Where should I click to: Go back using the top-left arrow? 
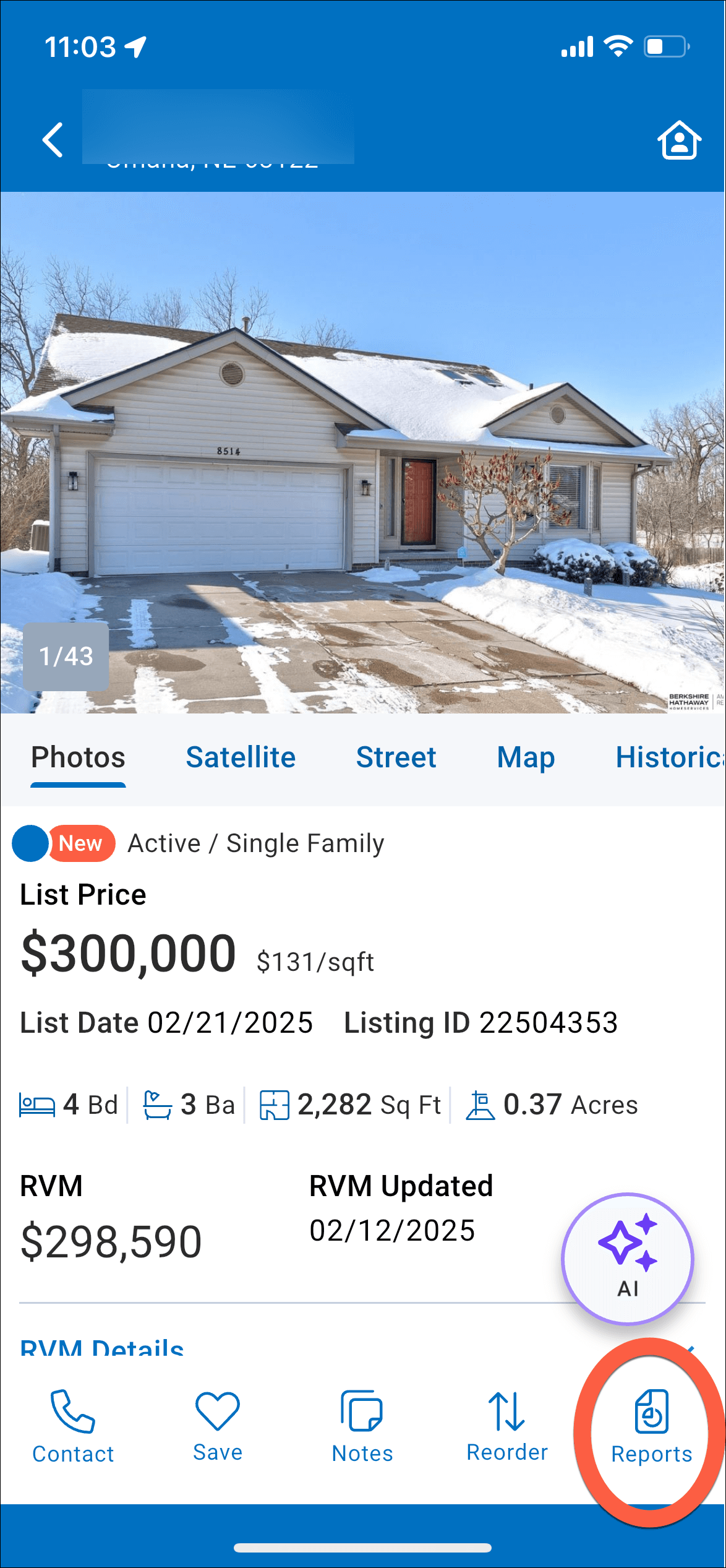[x=53, y=140]
